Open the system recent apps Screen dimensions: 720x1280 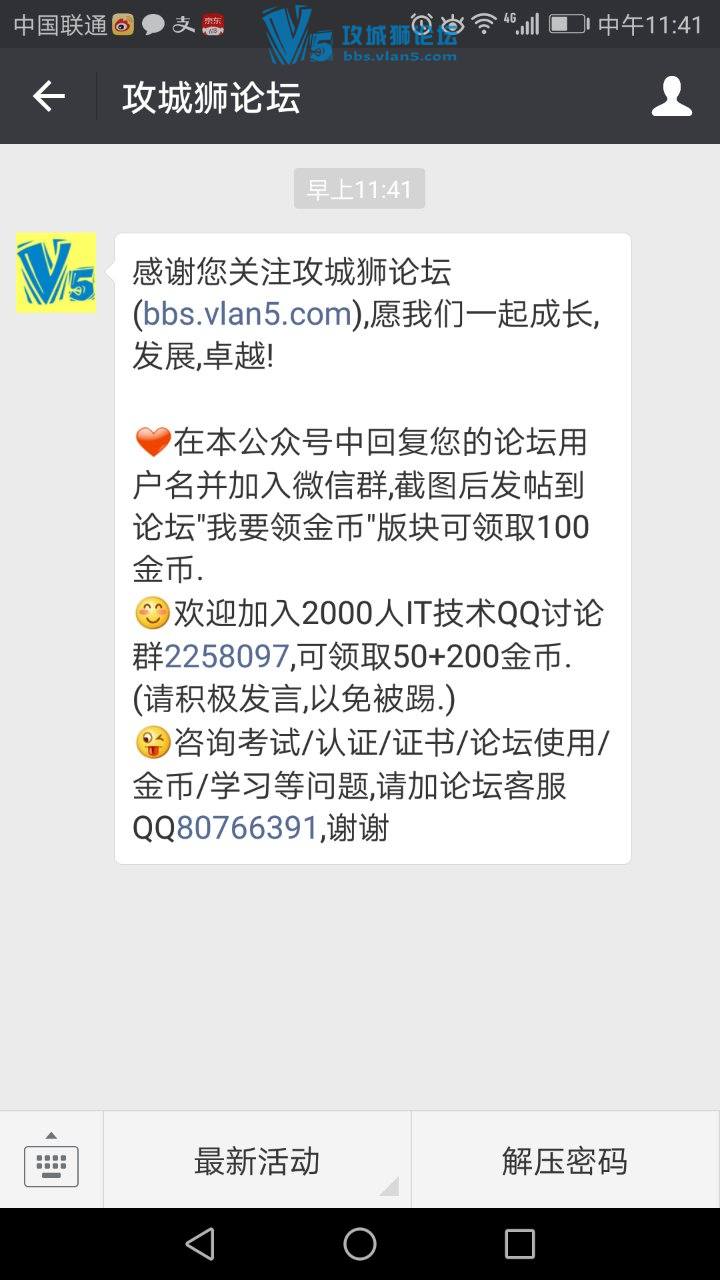[519, 1244]
